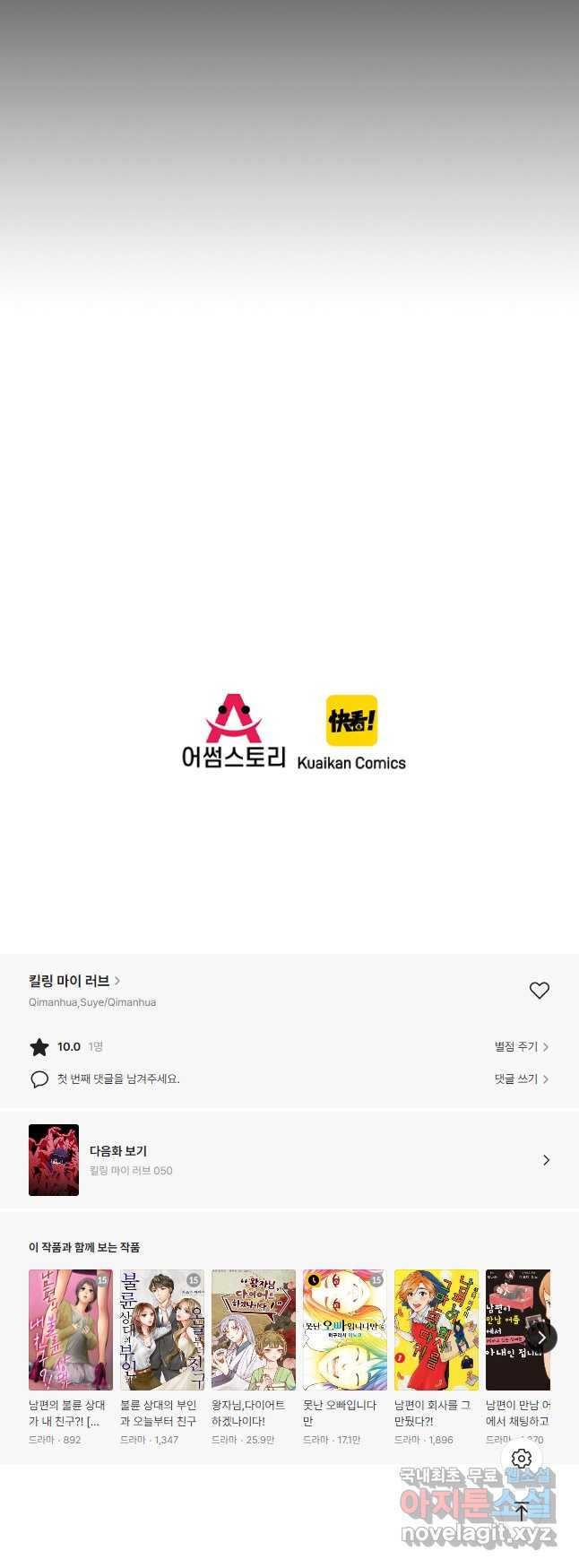Show more recommended works with the arrow
Image resolution: width=579 pixels, height=1568 pixels.
pos(540,1337)
